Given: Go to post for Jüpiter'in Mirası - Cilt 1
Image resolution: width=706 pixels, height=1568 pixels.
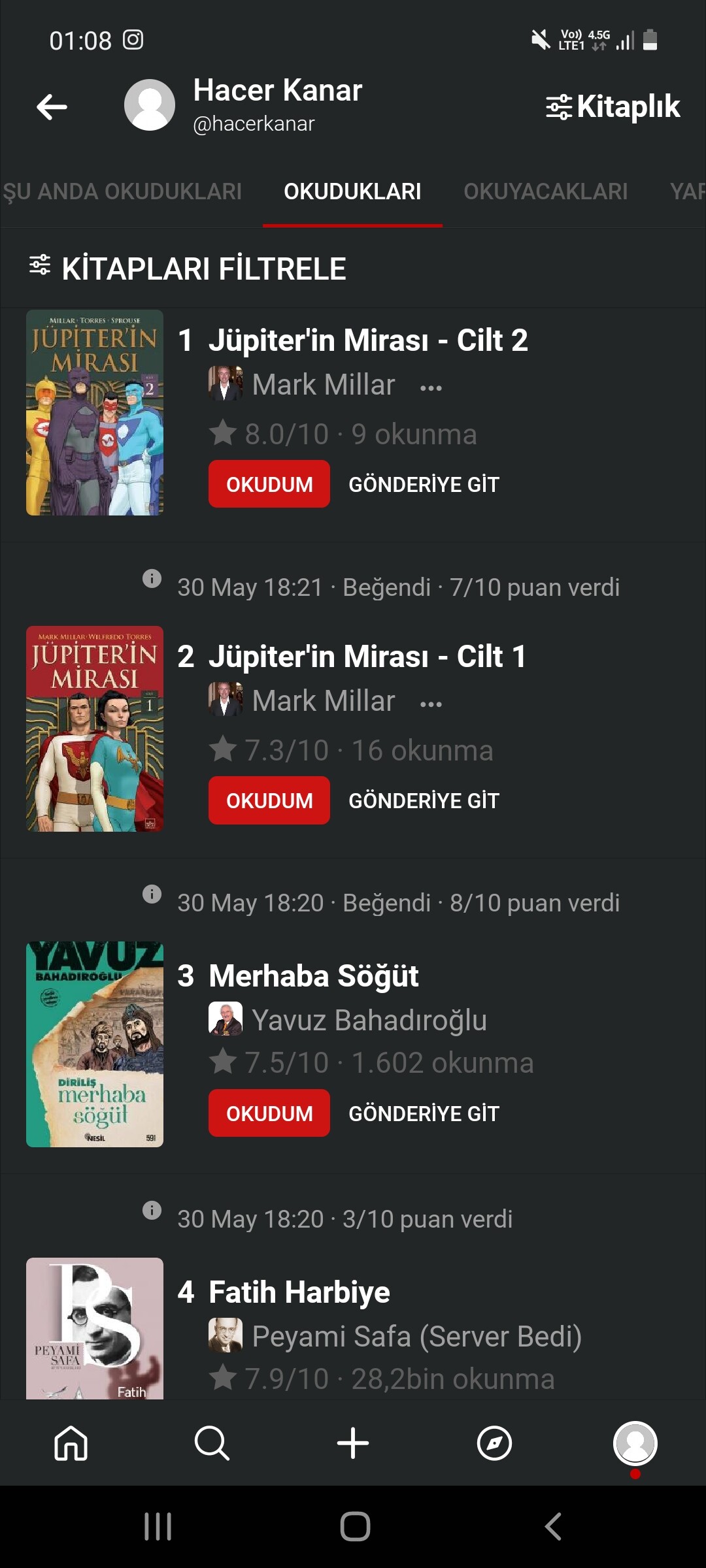Looking at the screenshot, I should [x=424, y=800].
